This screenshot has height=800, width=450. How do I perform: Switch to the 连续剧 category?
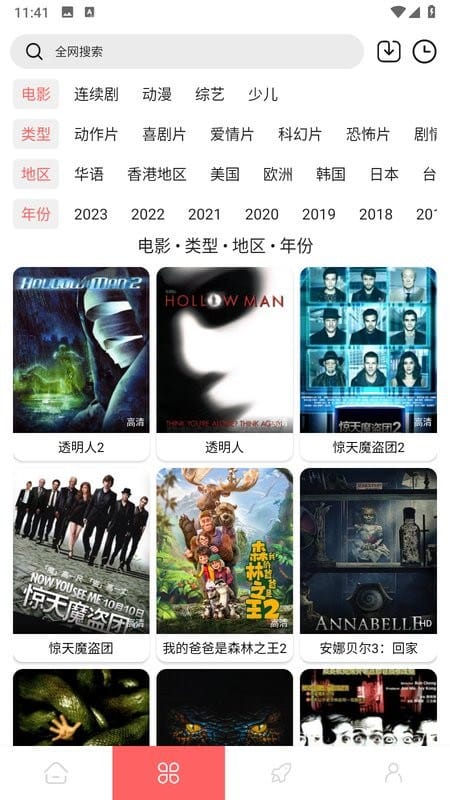96,94
